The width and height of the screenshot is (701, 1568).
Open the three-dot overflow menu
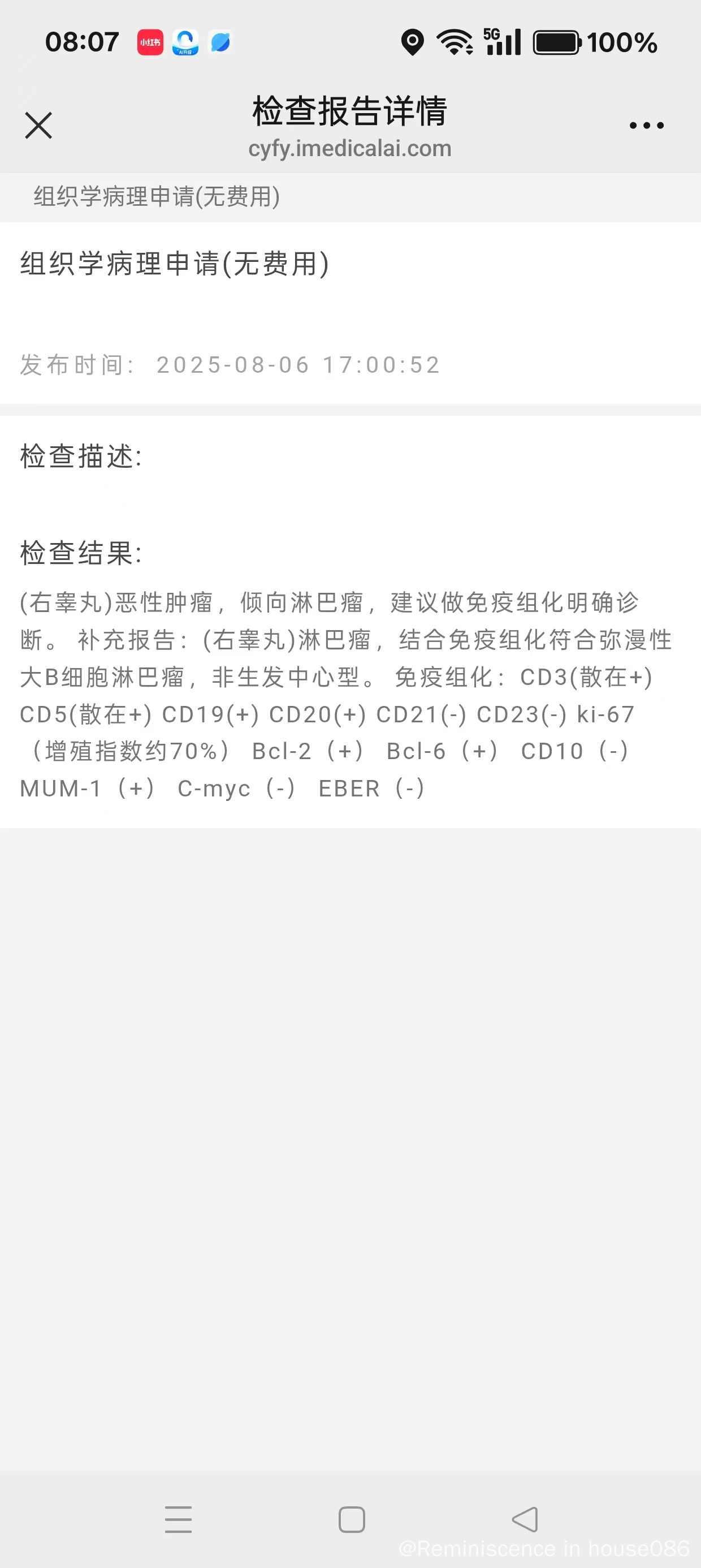coord(646,126)
